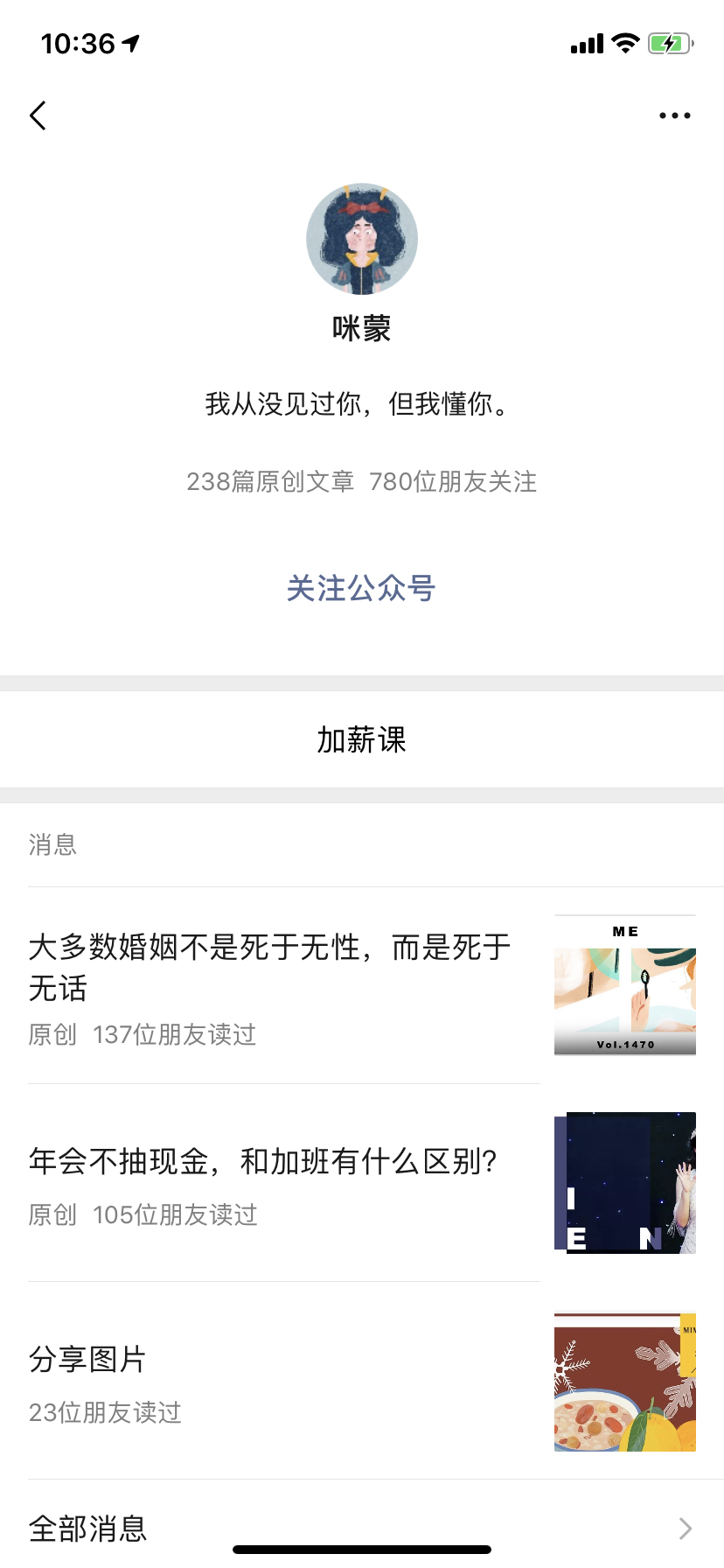Select the 加薪课 banner section
The height and width of the screenshot is (1568, 724).
point(361,739)
